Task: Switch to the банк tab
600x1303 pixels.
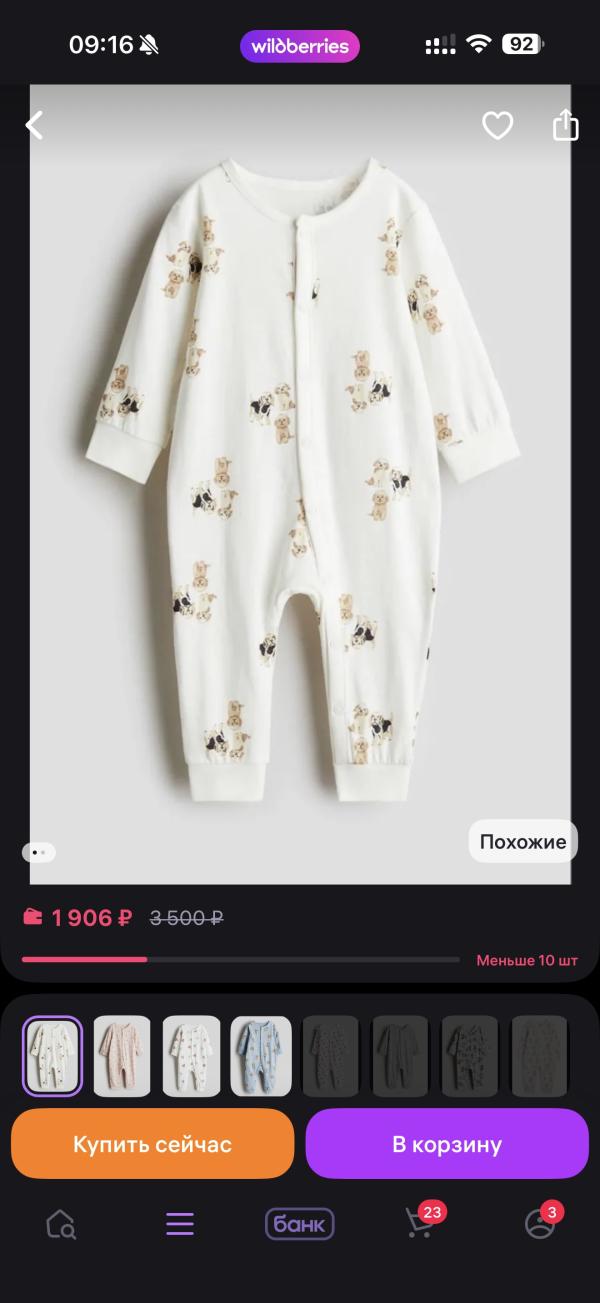Action: tap(299, 1224)
